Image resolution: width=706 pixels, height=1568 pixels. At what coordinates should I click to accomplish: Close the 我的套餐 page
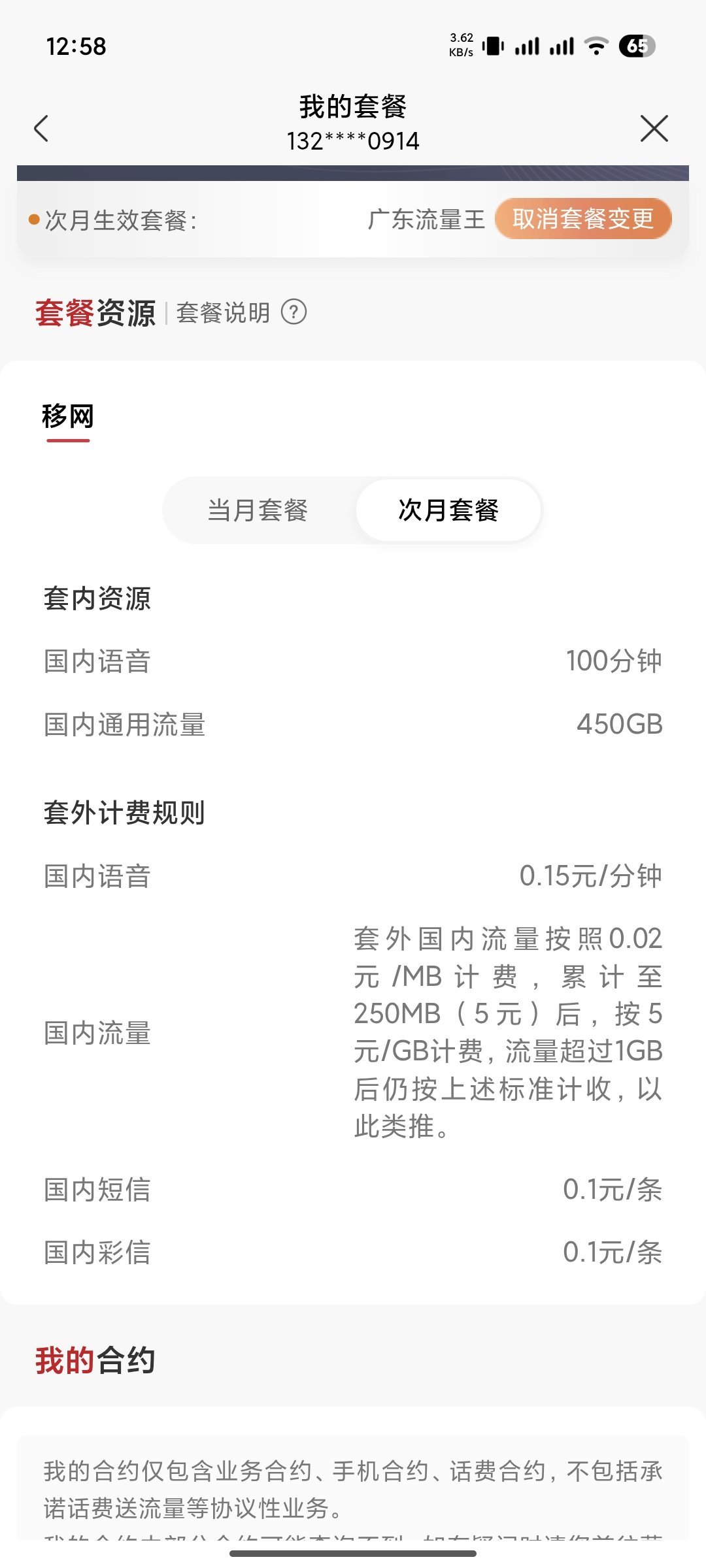(654, 128)
